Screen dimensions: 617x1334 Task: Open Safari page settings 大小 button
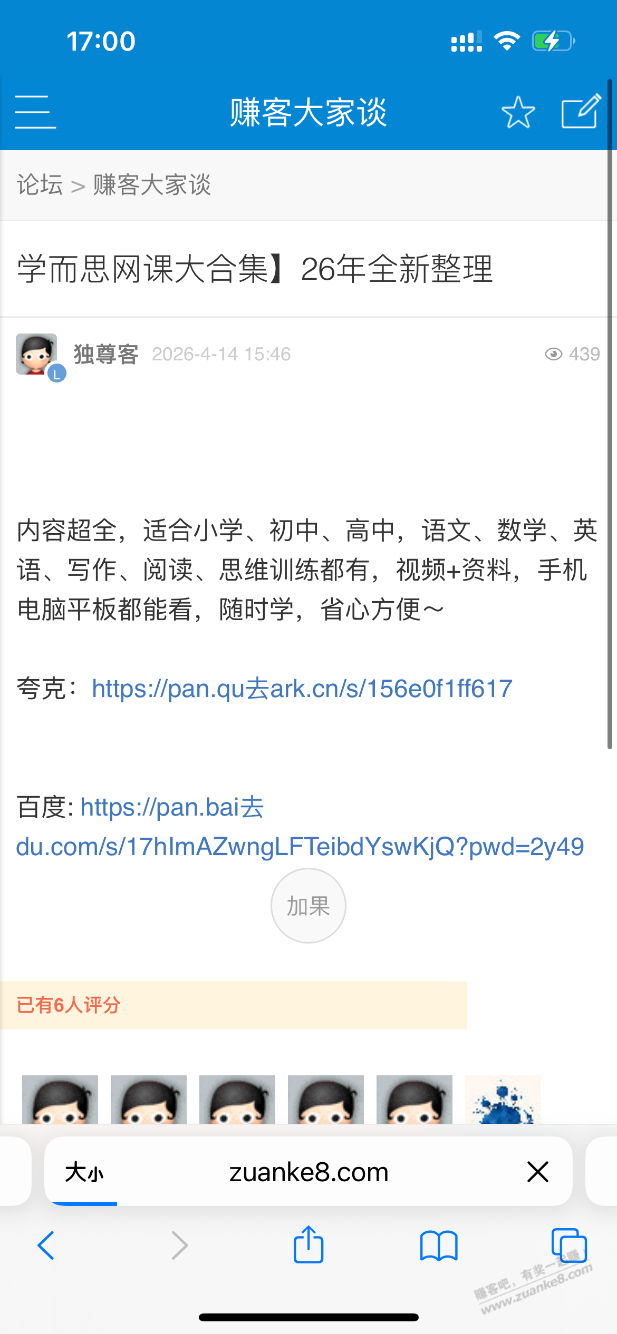[83, 1172]
